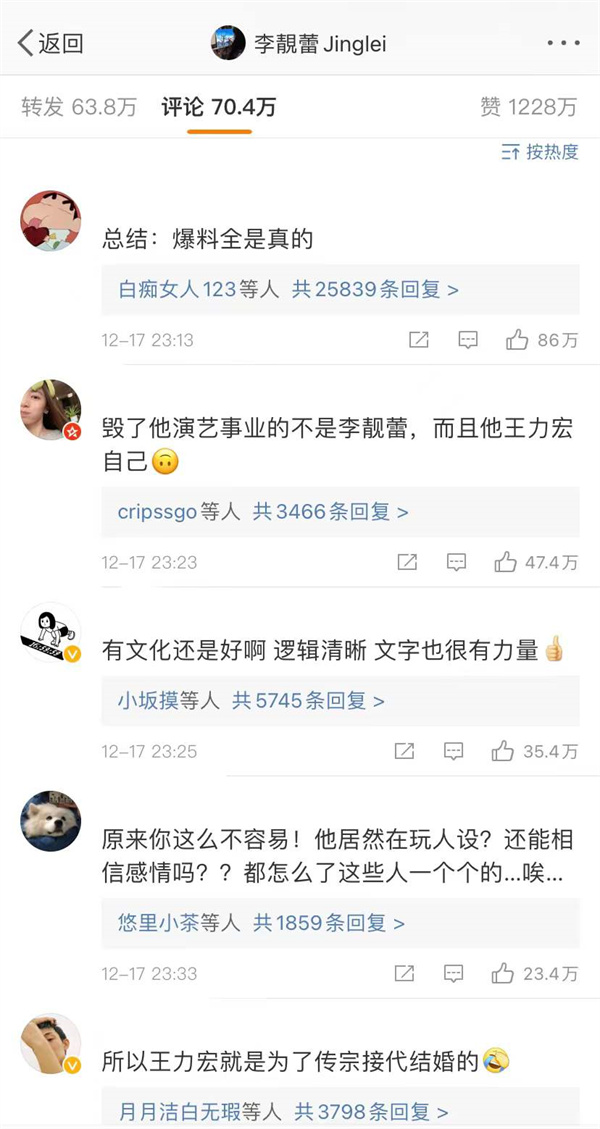
Task: Switch to the 赞 1228万 tab
Action: coord(529,107)
